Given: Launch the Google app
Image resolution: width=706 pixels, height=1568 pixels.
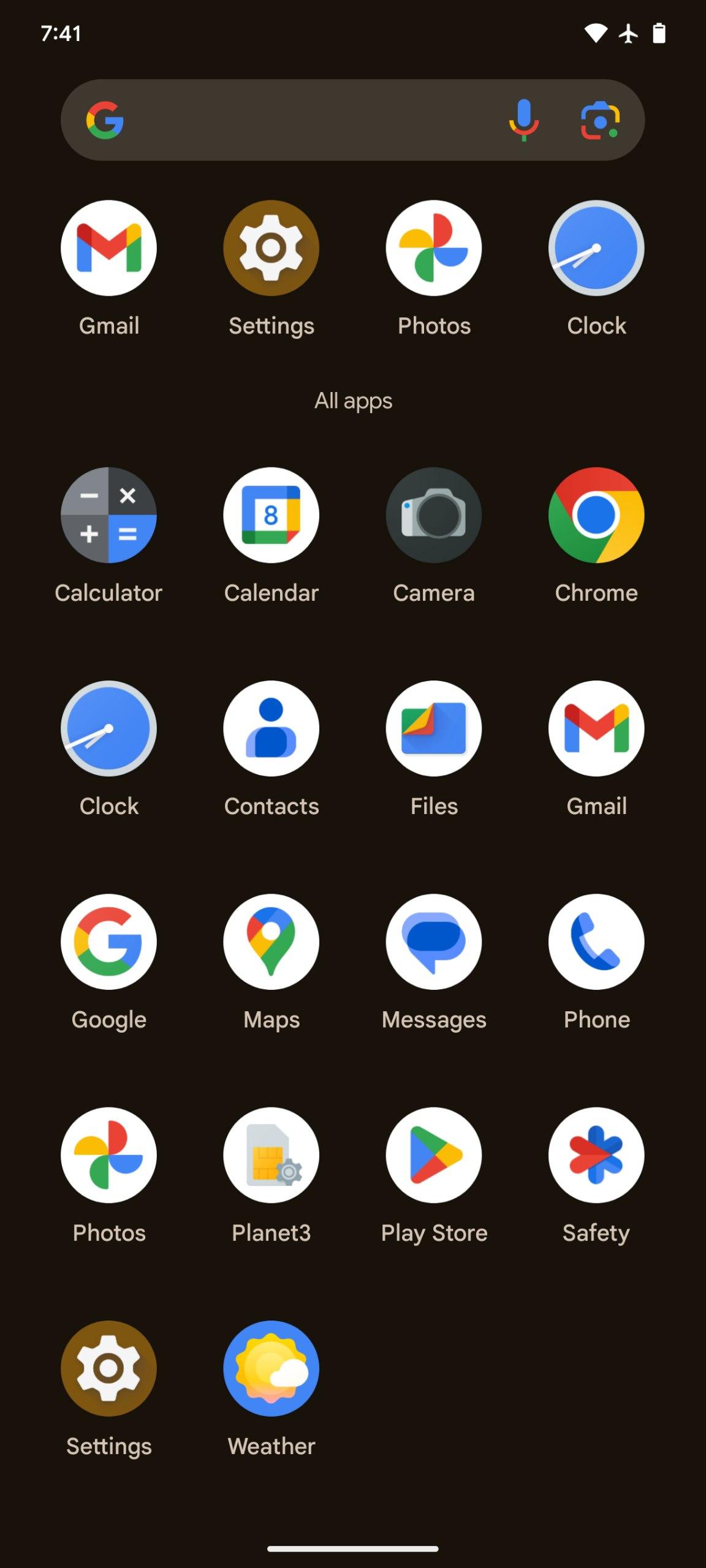Looking at the screenshot, I should [x=108, y=941].
